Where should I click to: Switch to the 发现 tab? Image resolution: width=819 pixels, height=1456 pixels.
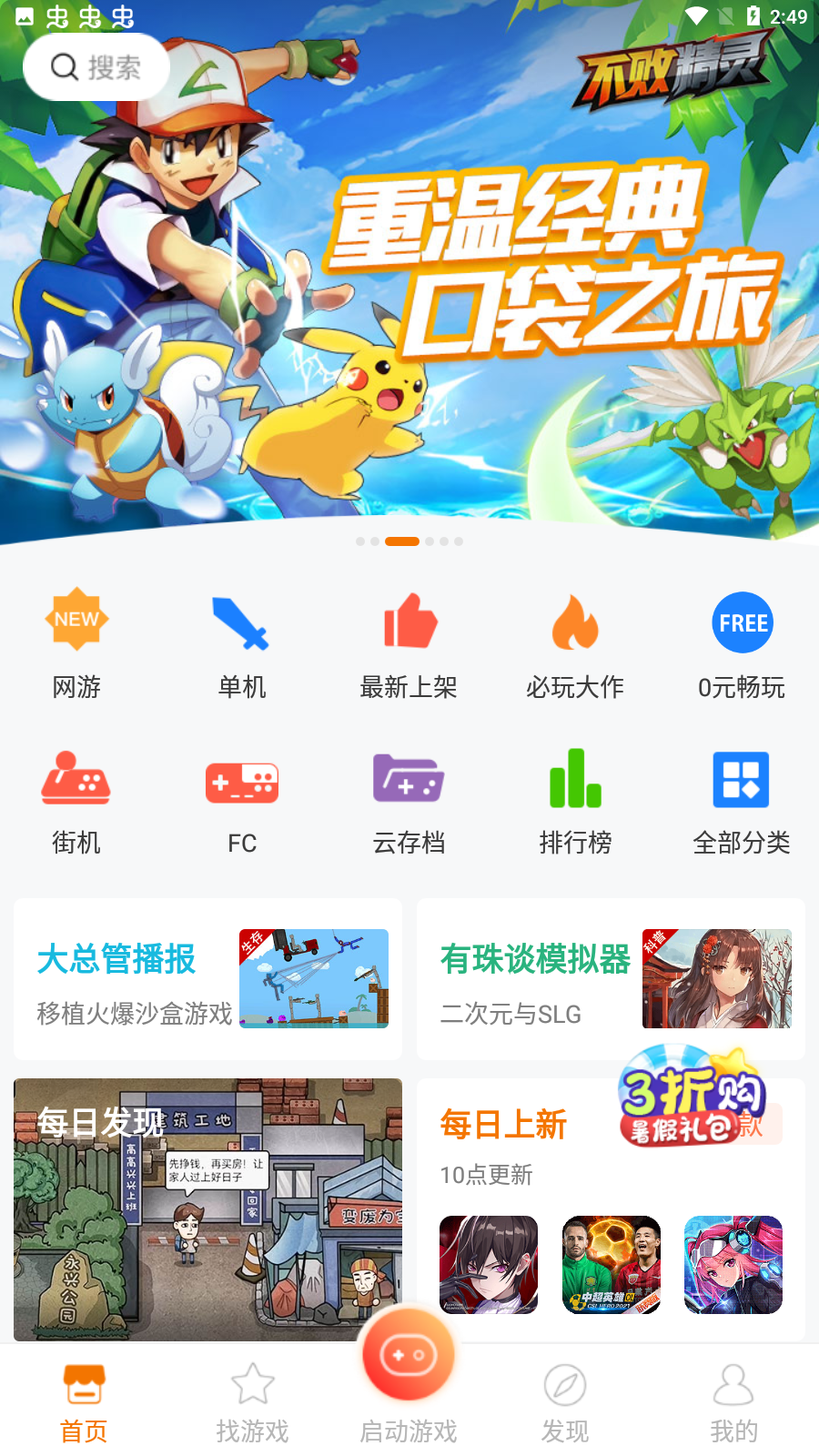[565, 1403]
